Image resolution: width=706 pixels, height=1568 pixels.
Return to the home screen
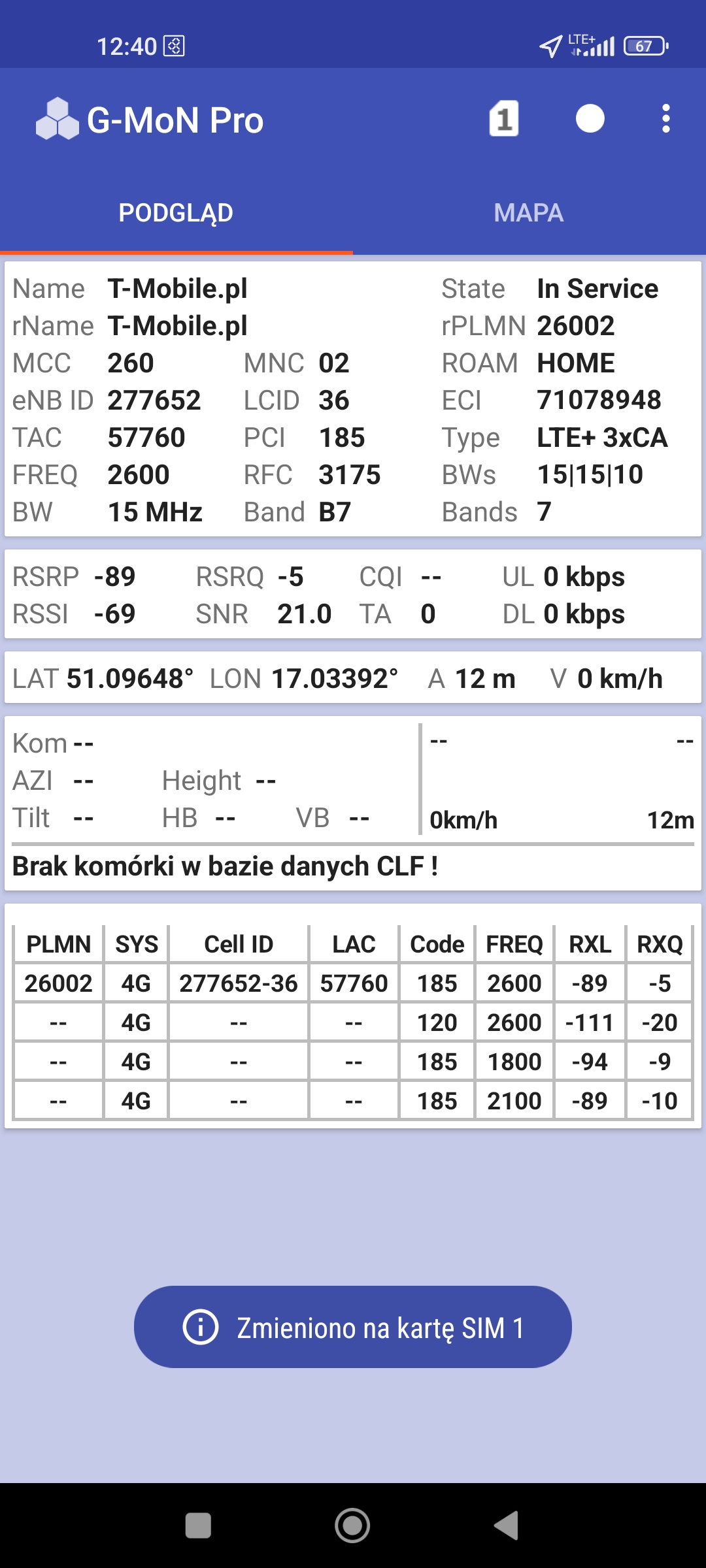[x=352, y=1526]
